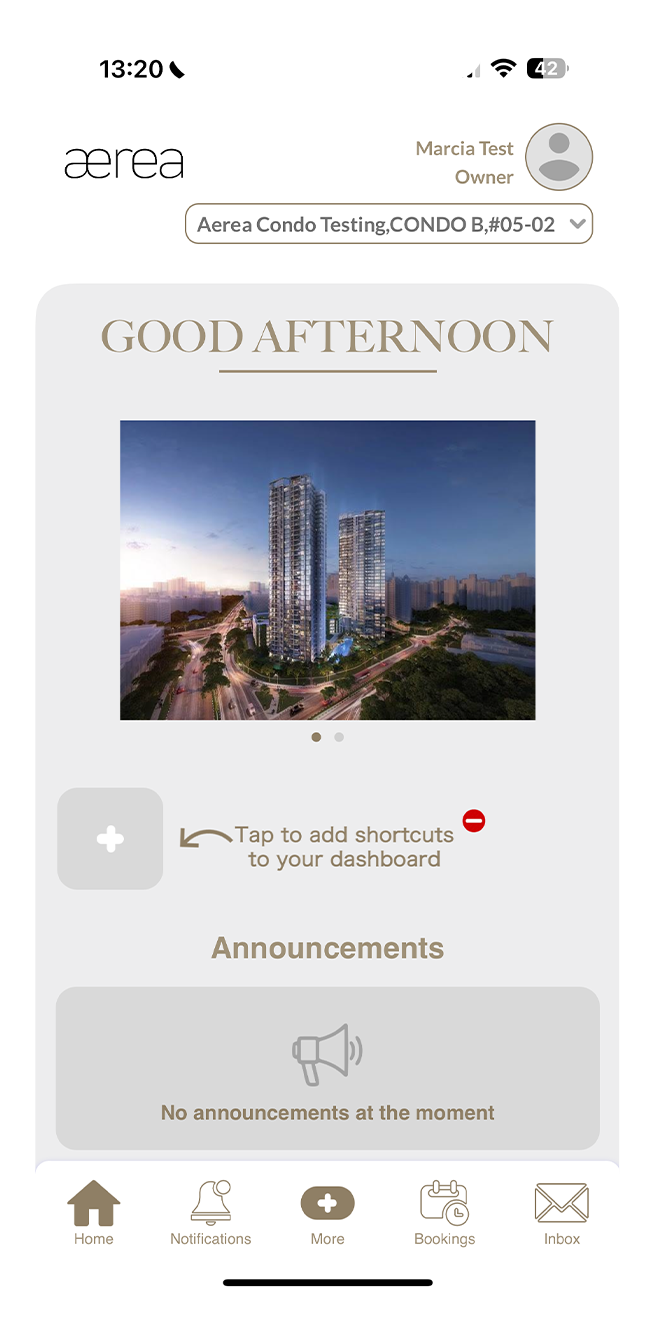Switch to the Notifications tab
Viewport: 656px width, 1326px height.
(210, 1213)
